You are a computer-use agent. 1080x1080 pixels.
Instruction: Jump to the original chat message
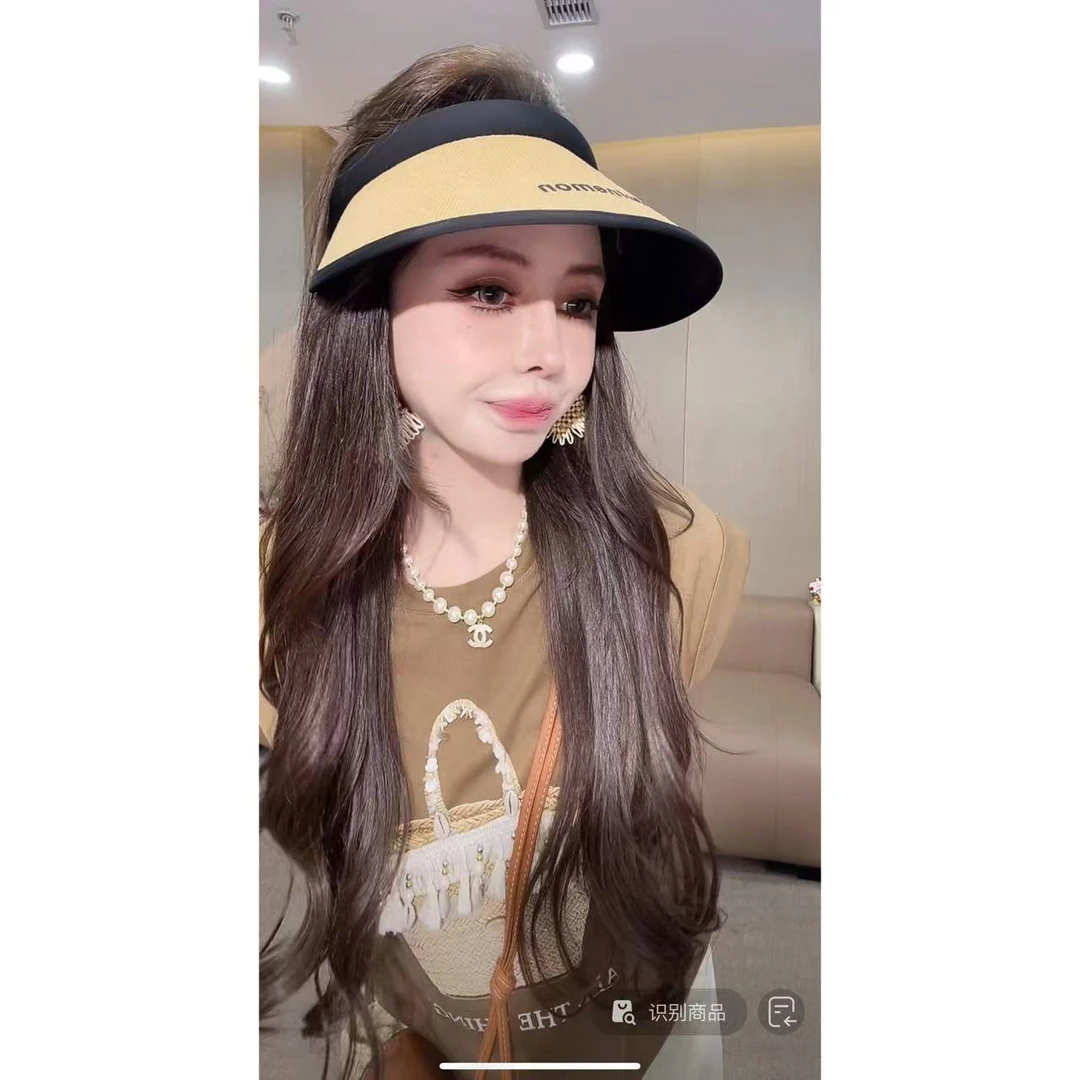[781, 1012]
